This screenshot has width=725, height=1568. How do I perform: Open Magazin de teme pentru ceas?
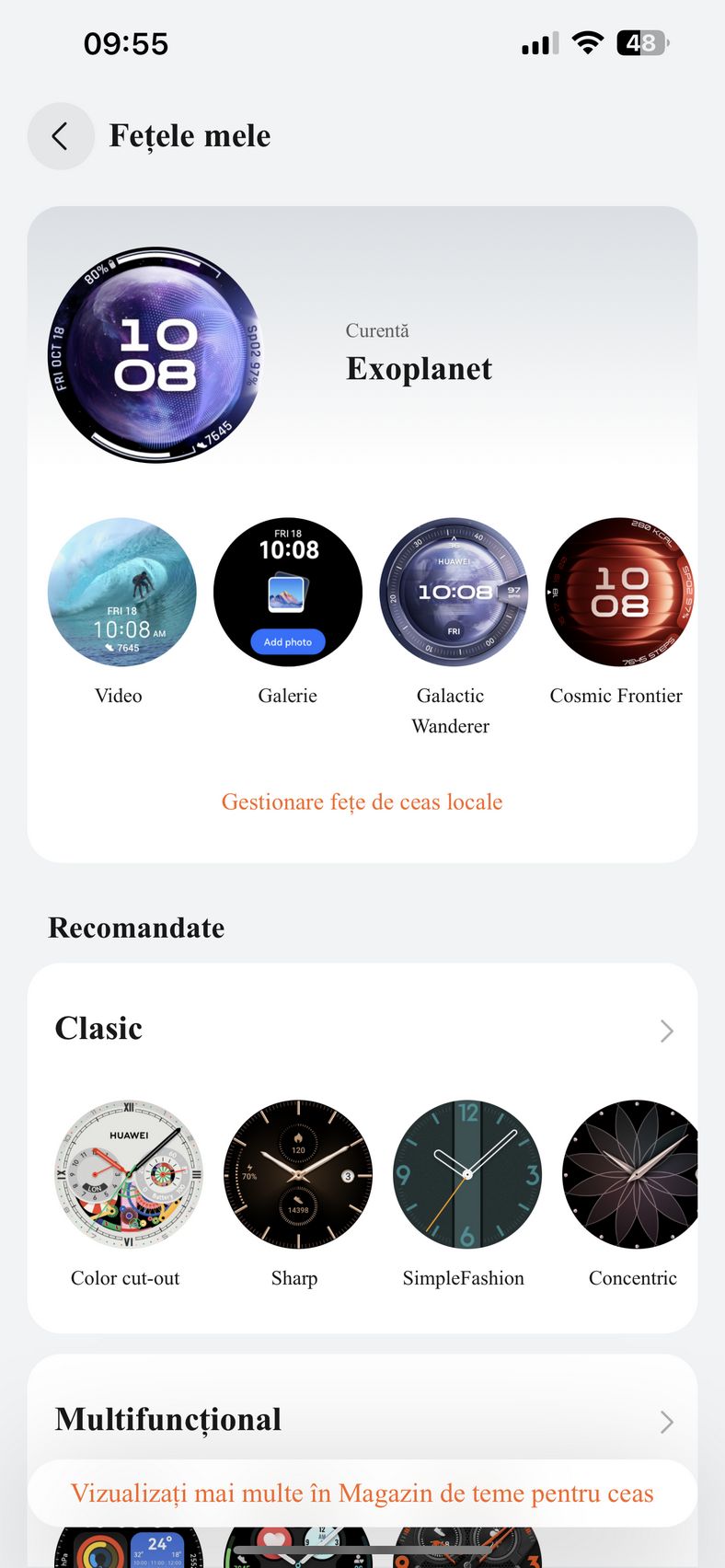[x=362, y=1493]
